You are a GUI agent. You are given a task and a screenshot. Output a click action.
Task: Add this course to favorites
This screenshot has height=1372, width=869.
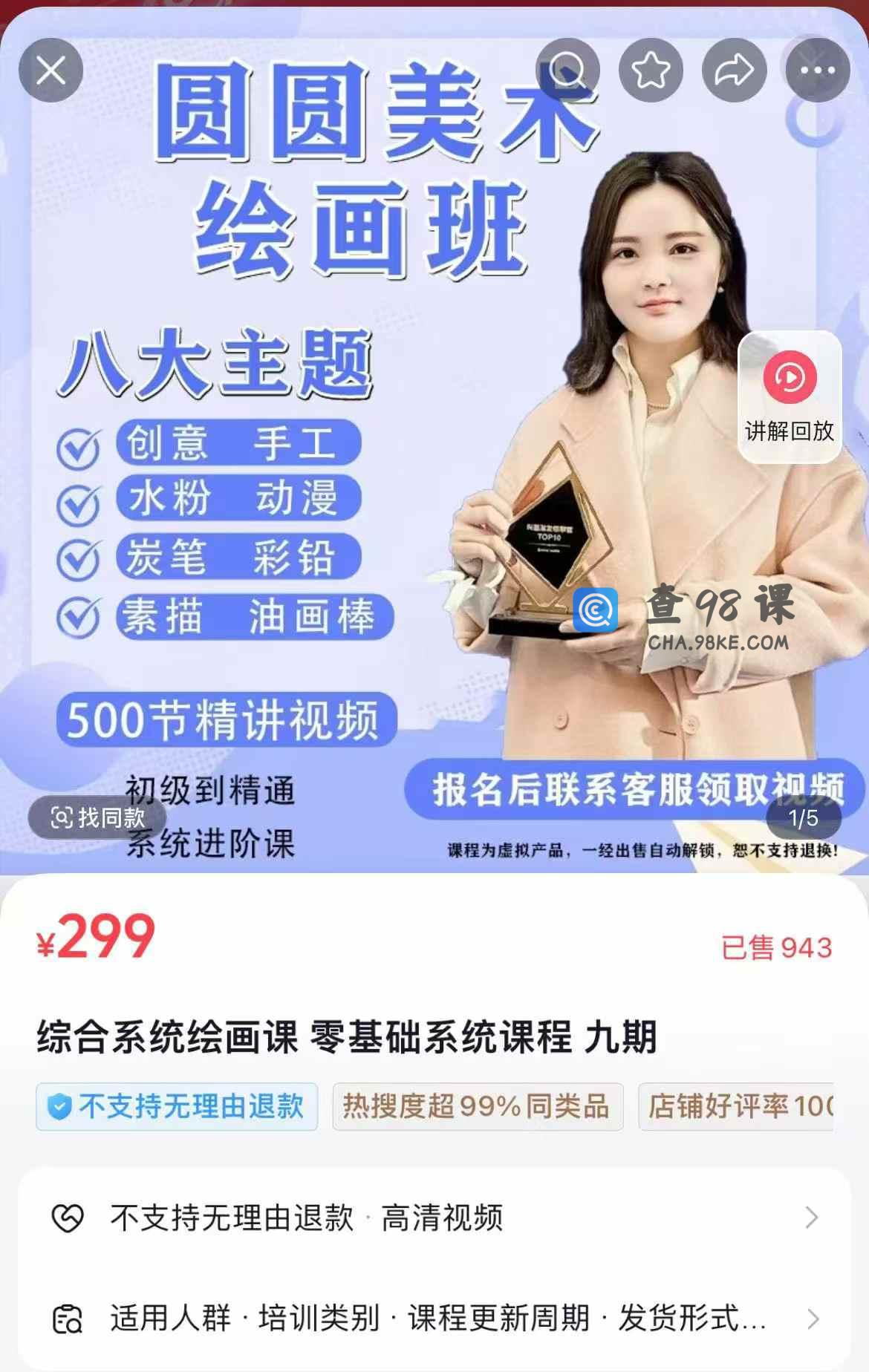tap(651, 71)
